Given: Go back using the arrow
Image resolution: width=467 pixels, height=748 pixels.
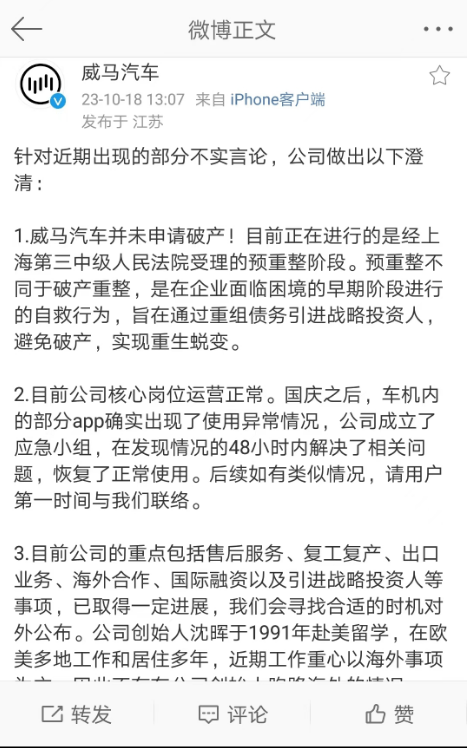Looking at the screenshot, I should [x=26, y=29].
